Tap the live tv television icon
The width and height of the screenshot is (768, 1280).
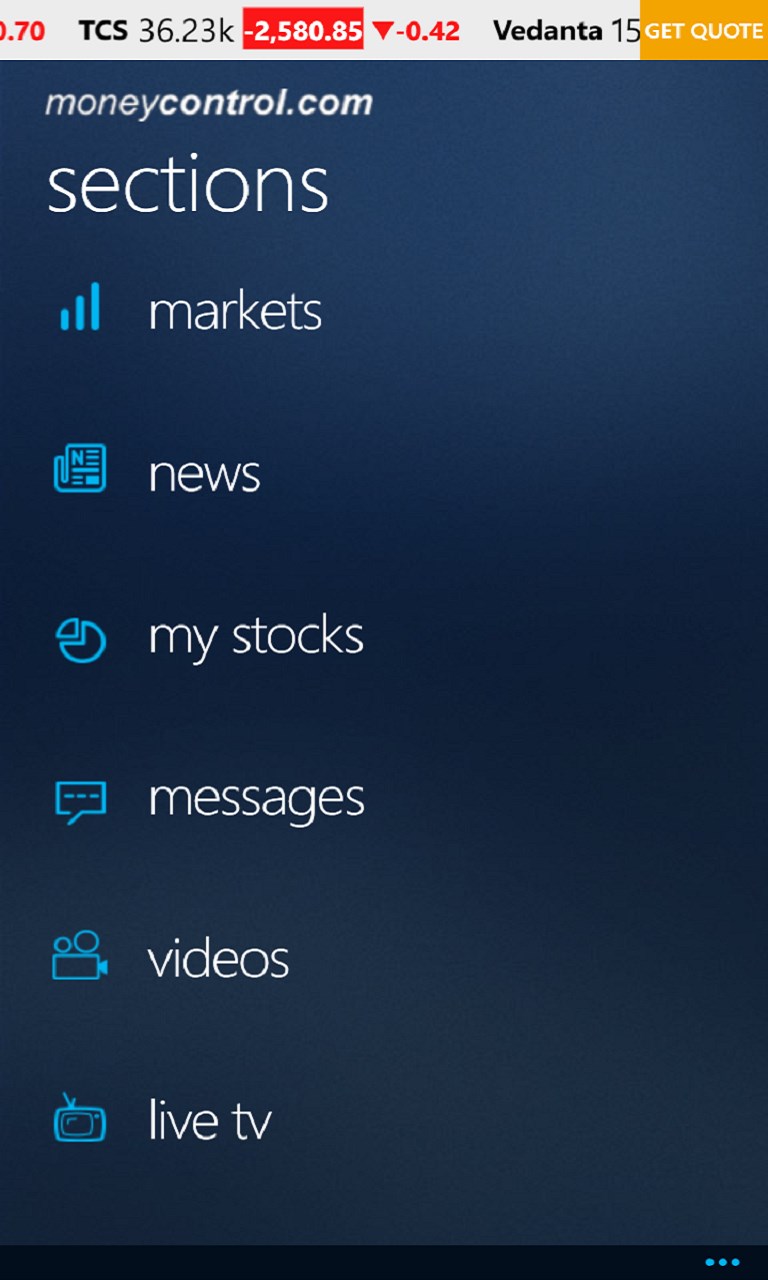[78, 1119]
